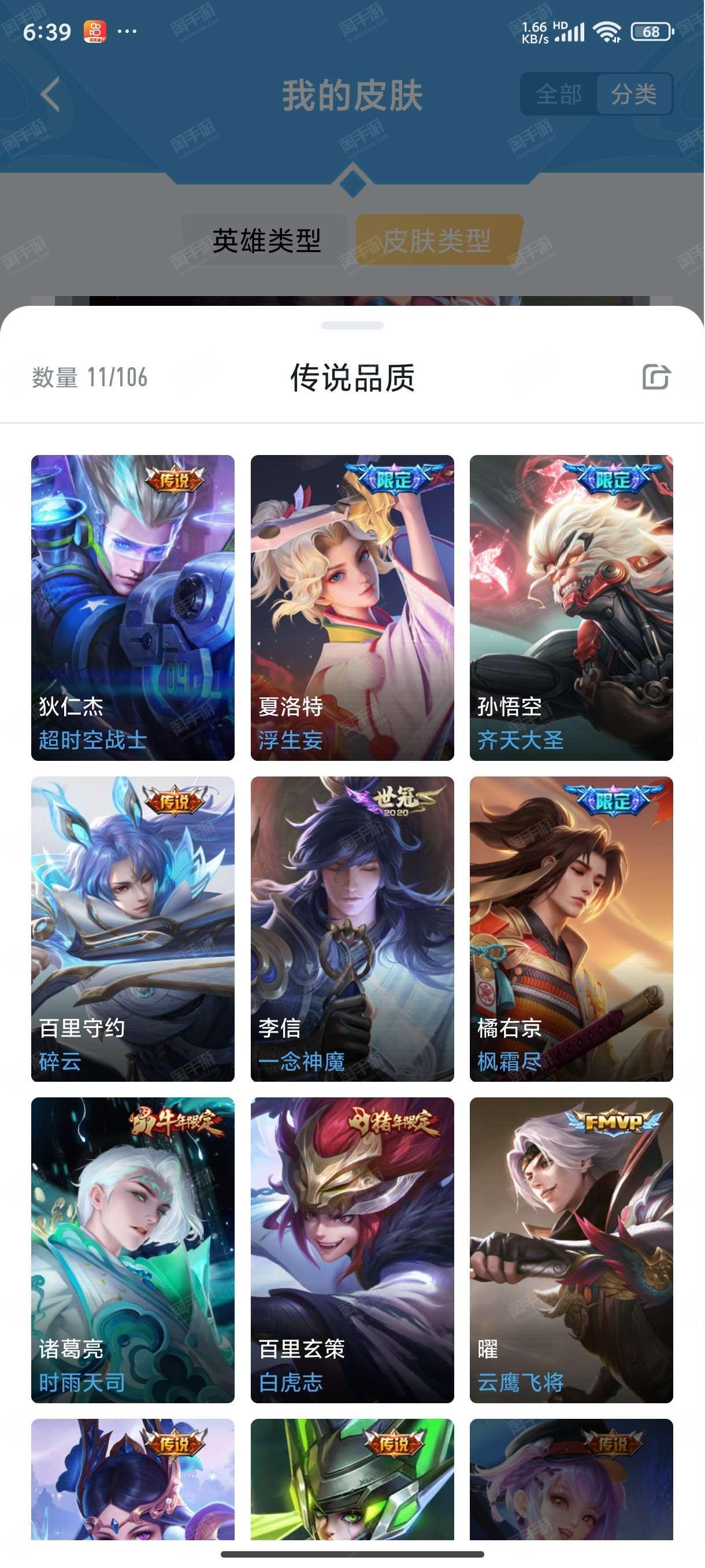
Task: Open 夏洛特 浮生妄 skin card
Action: (x=352, y=608)
